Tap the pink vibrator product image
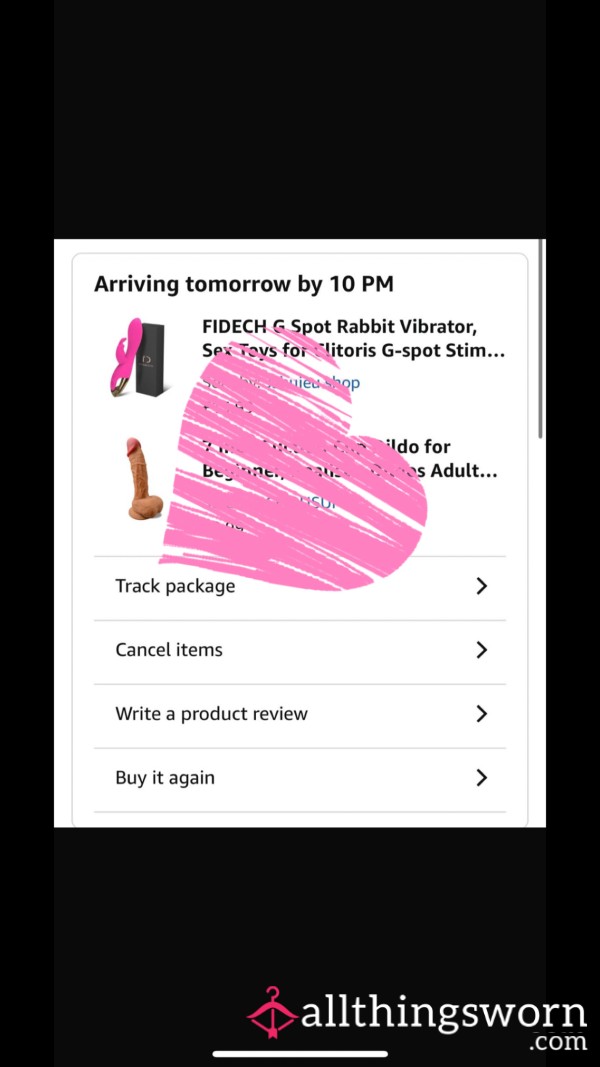This screenshot has width=600, height=1067. [137, 357]
